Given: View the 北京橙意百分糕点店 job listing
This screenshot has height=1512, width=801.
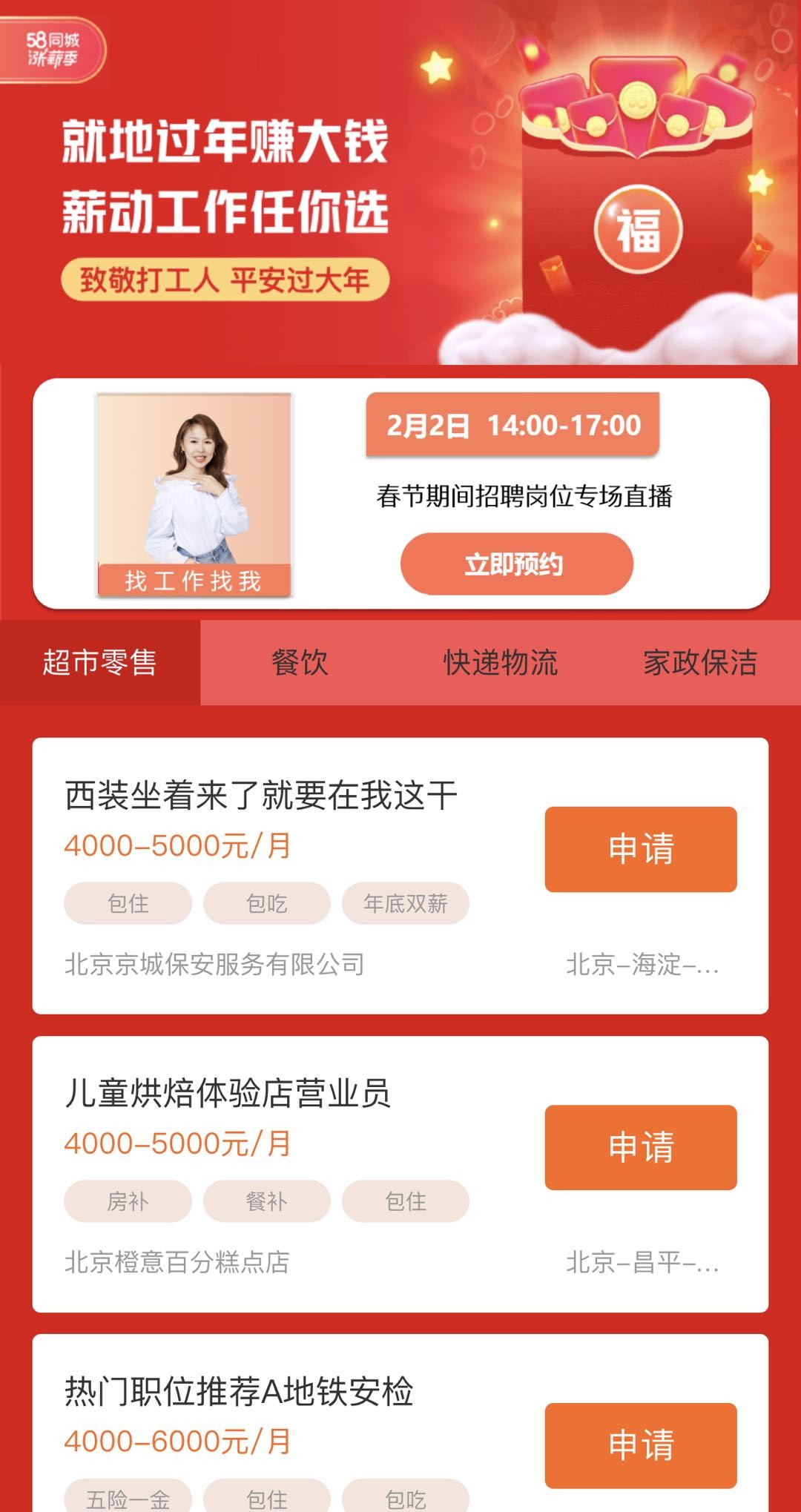Looking at the screenshot, I should [x=400, y=1174].
